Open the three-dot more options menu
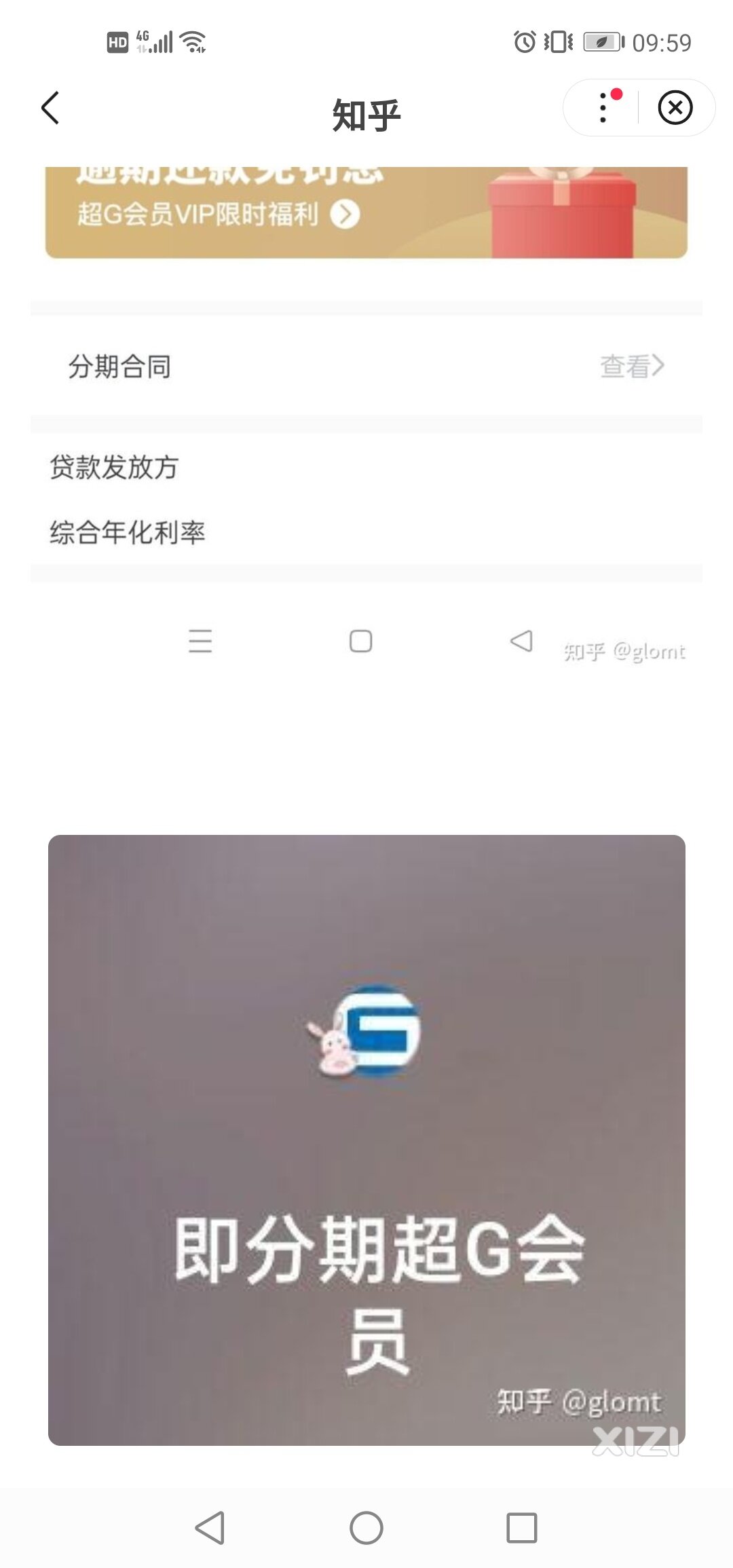Image resolution: width=733 pixels, height=1568 pixels. pyautogui.click(x=603, y=108)
